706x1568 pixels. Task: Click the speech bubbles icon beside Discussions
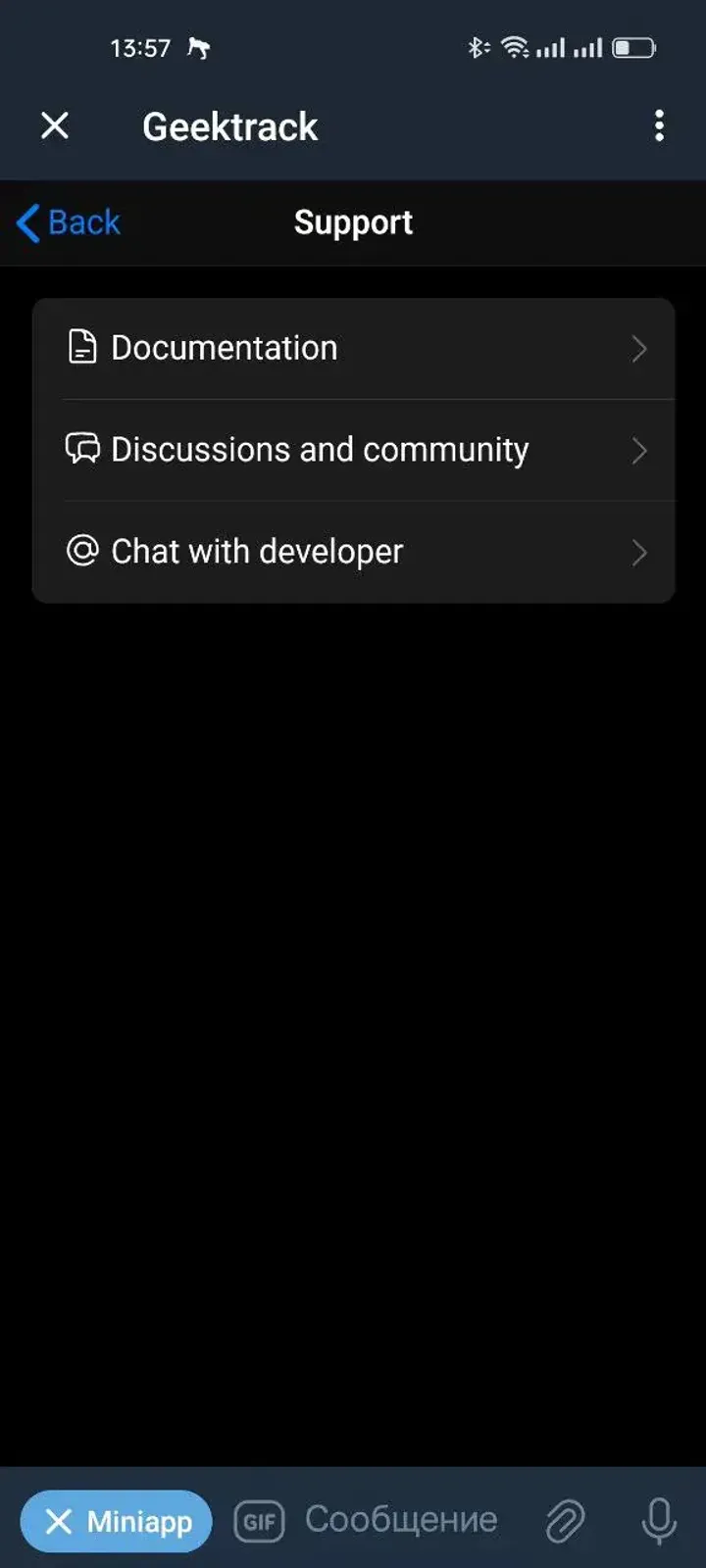click(x=81, y=449)
